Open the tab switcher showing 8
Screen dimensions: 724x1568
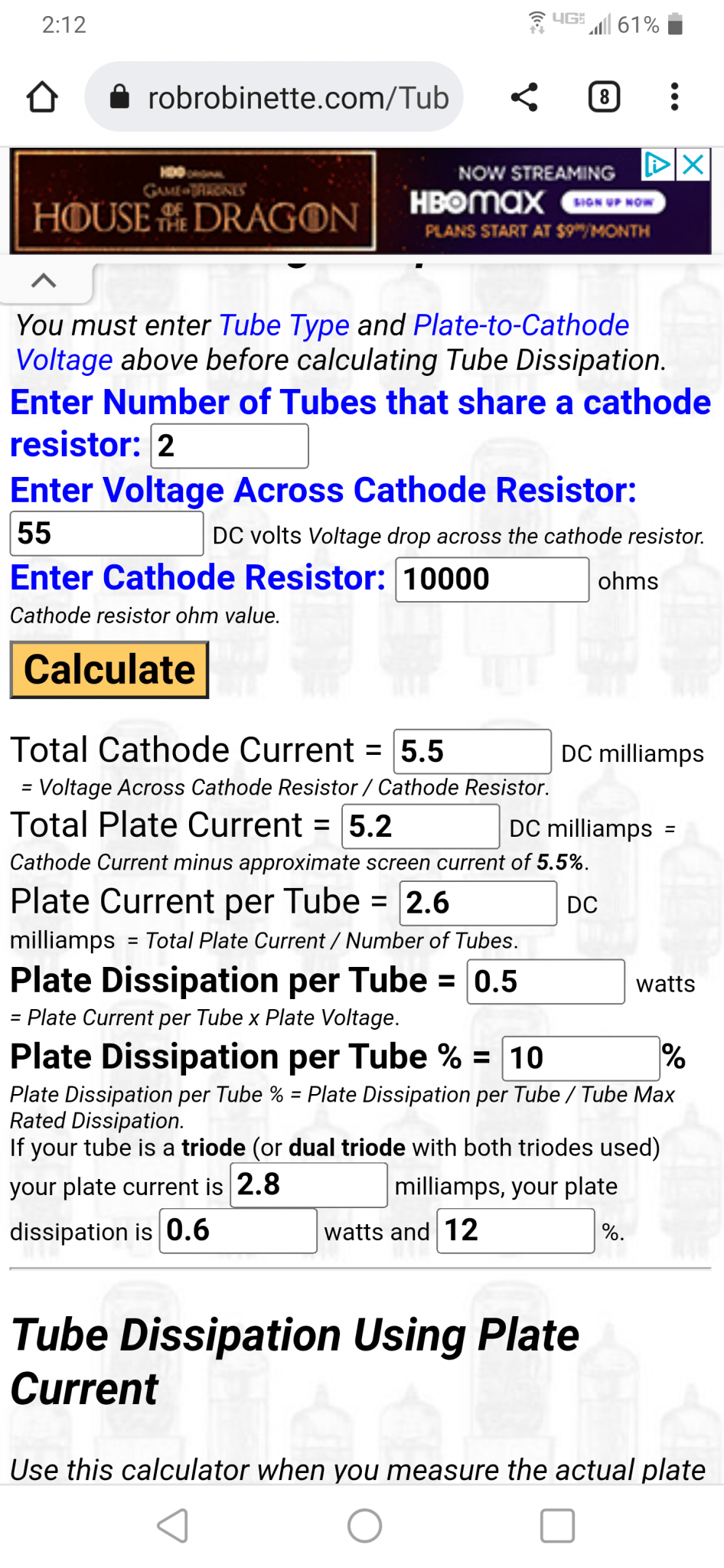coord(604,97)
